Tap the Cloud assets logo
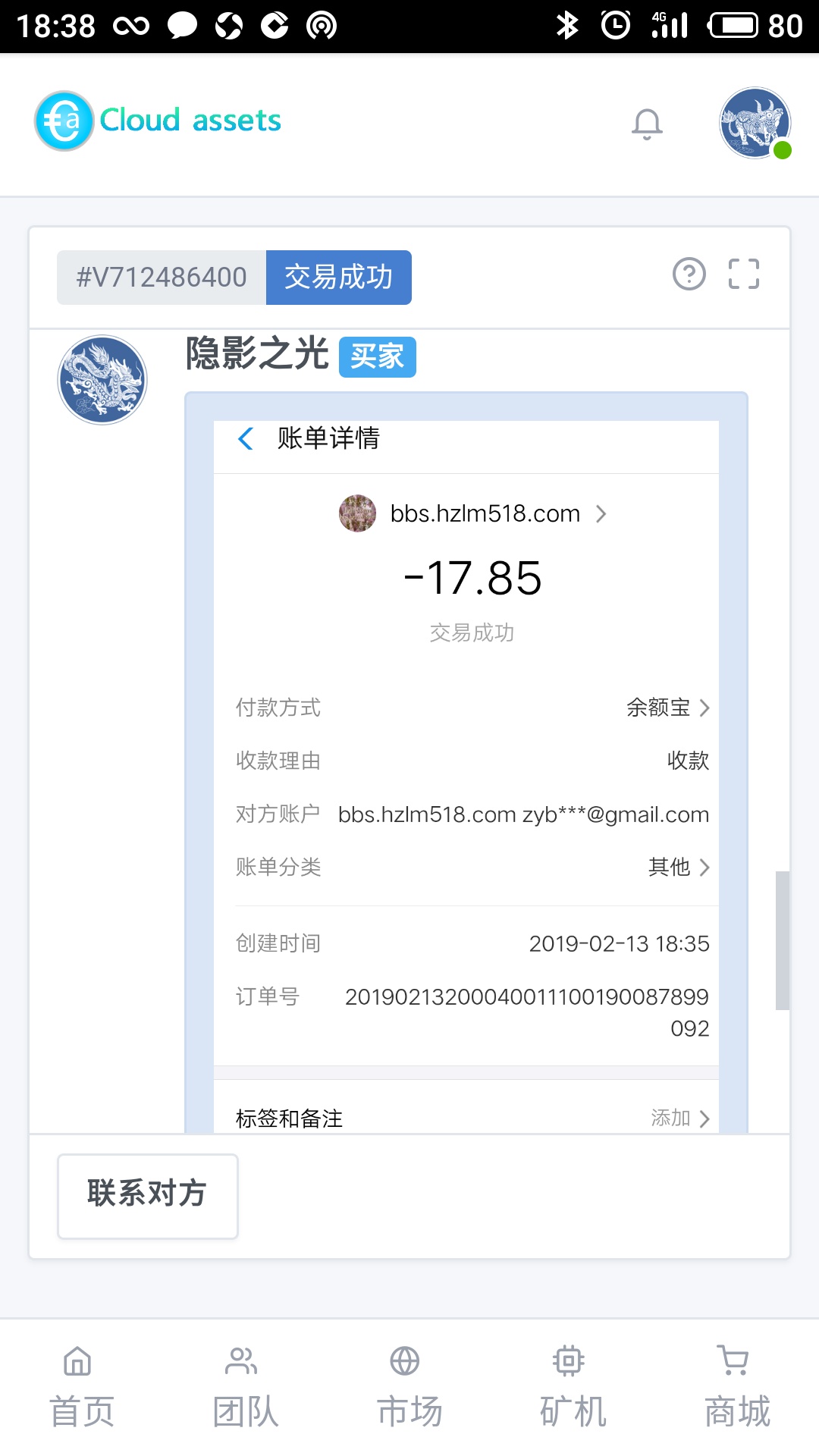The width and height of the screenshot is (819, 1456). point(158,121)
